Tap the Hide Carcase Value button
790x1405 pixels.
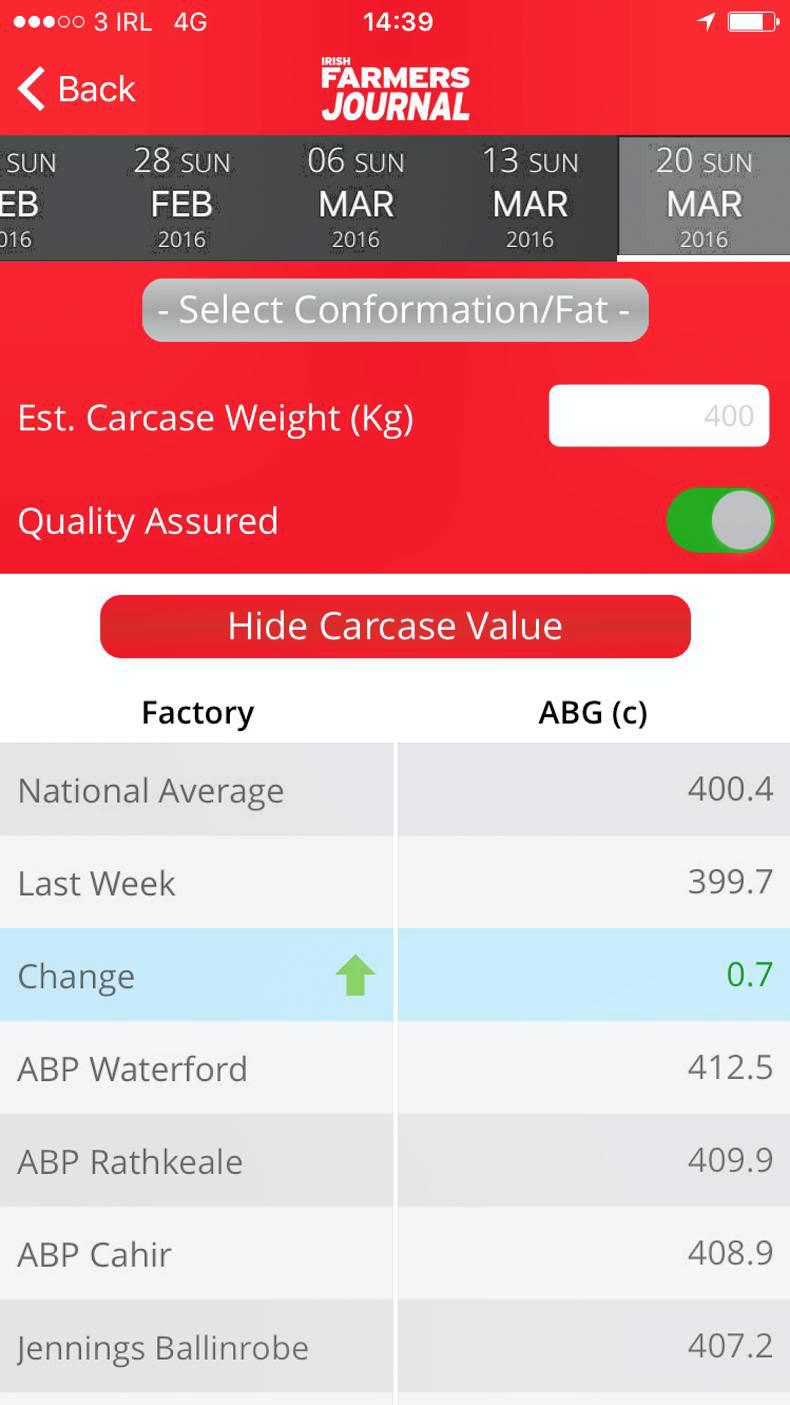point(395,626)
